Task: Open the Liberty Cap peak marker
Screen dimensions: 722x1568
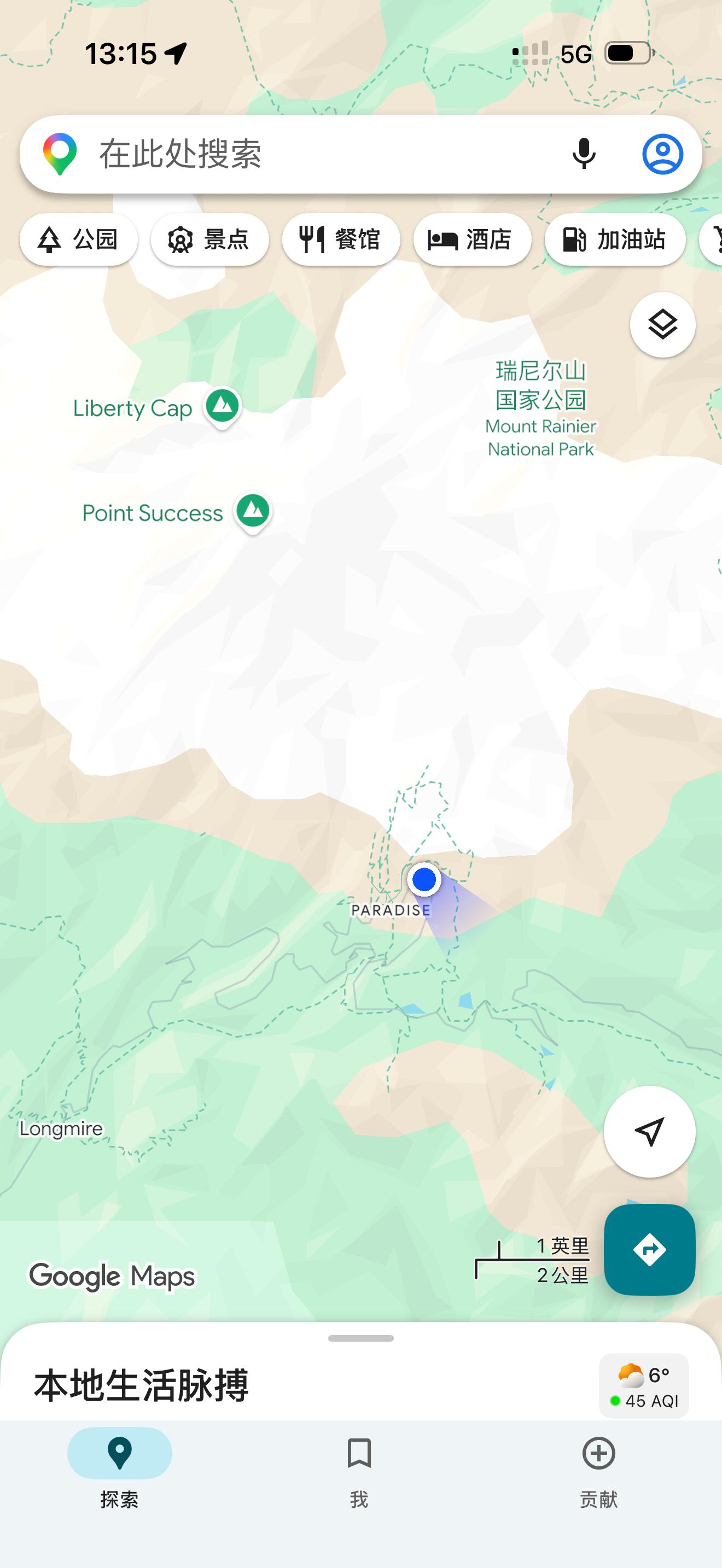Action: pyautogui.click(x=222, y=406)
